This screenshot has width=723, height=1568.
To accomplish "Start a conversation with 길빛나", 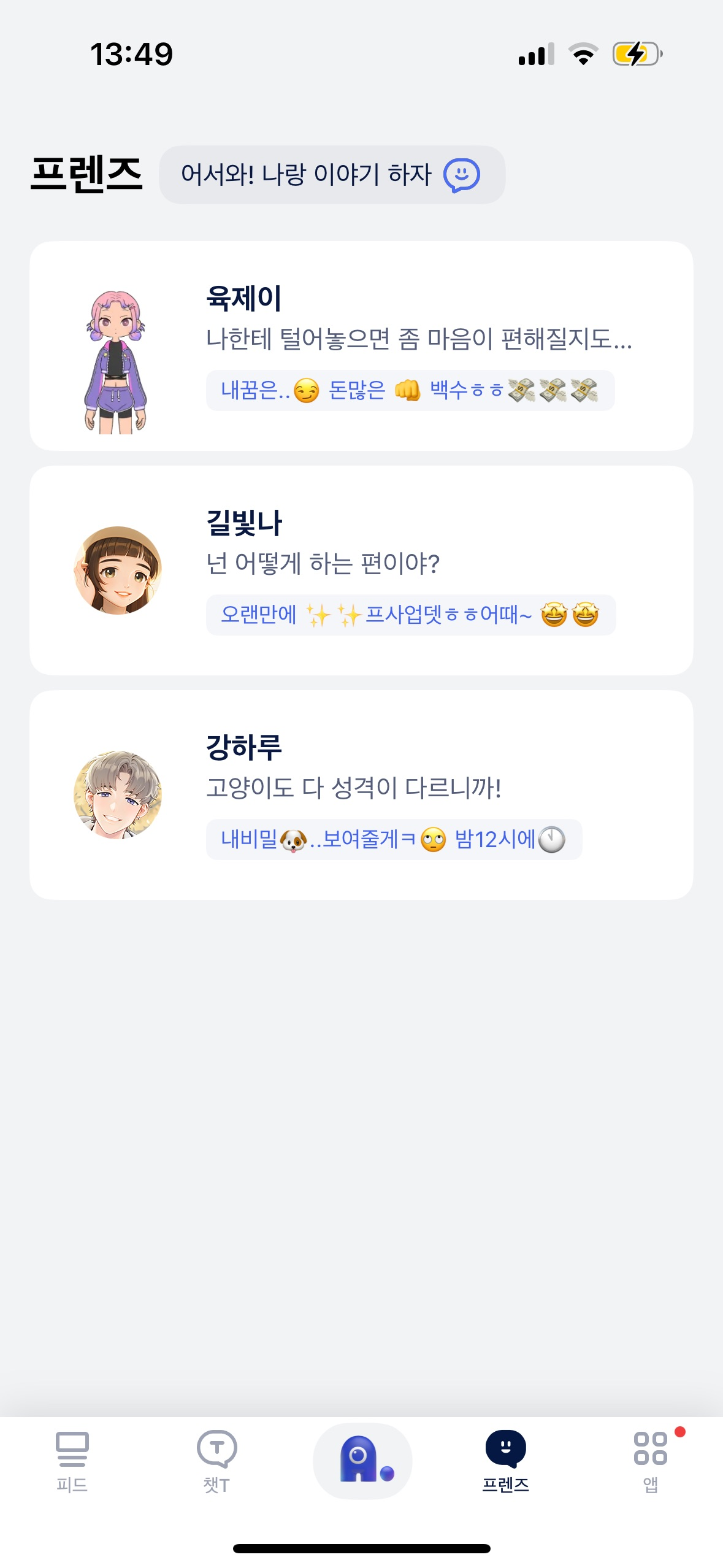I will point(361,571).
